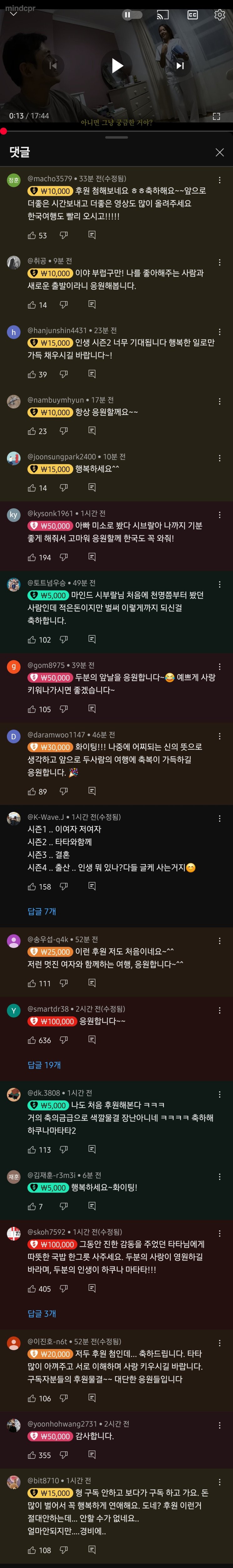Toggle closed captions on the video
Screen dimensions: 233x1568
pos(192,15)
